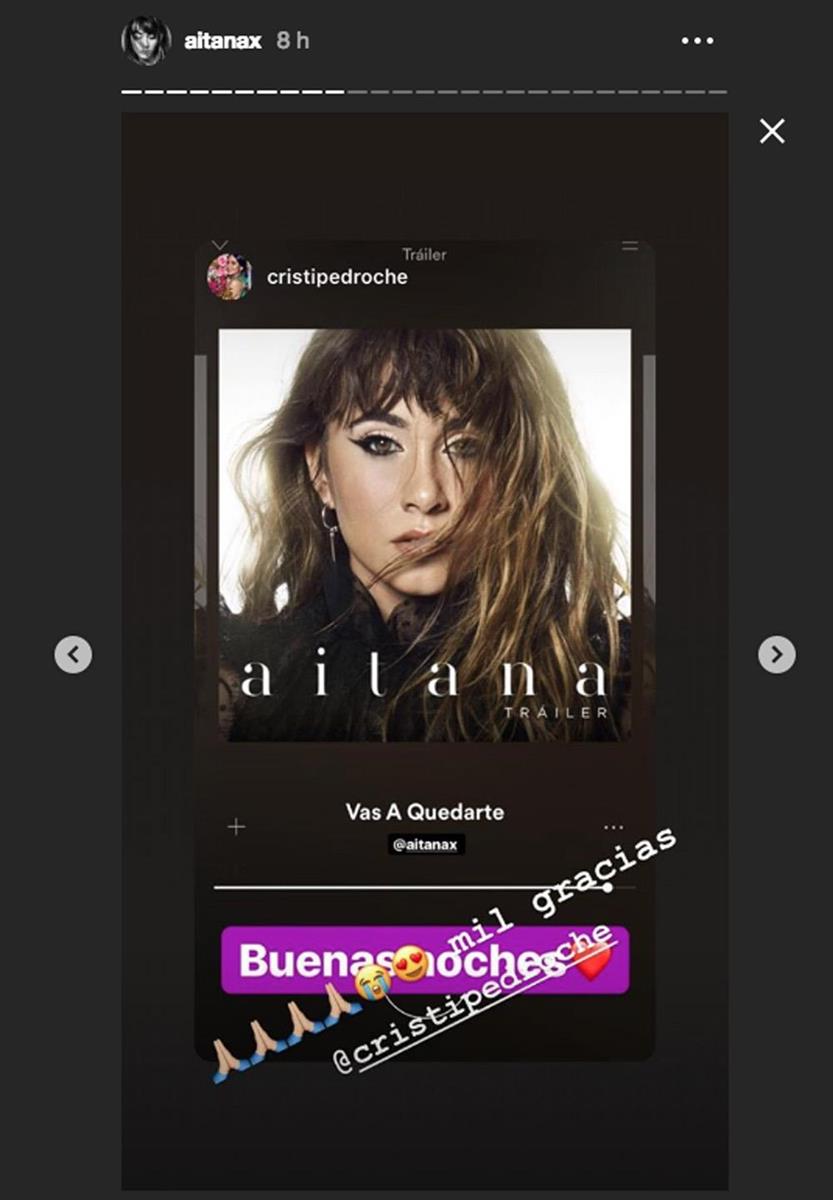Go back to the previous story
The width and height of the screenshot is (833, 1200).
pyautogui.click(x=73, y=654)
